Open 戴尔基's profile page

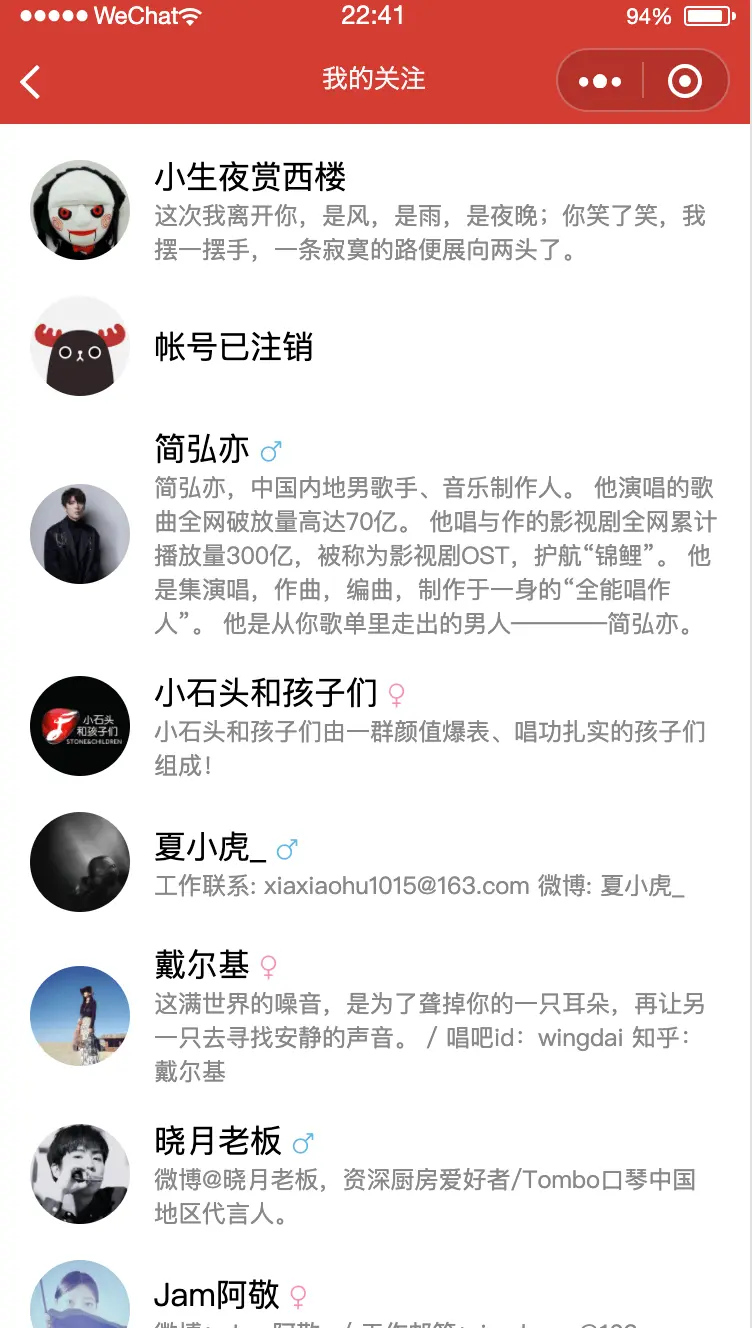point(376,1016)
